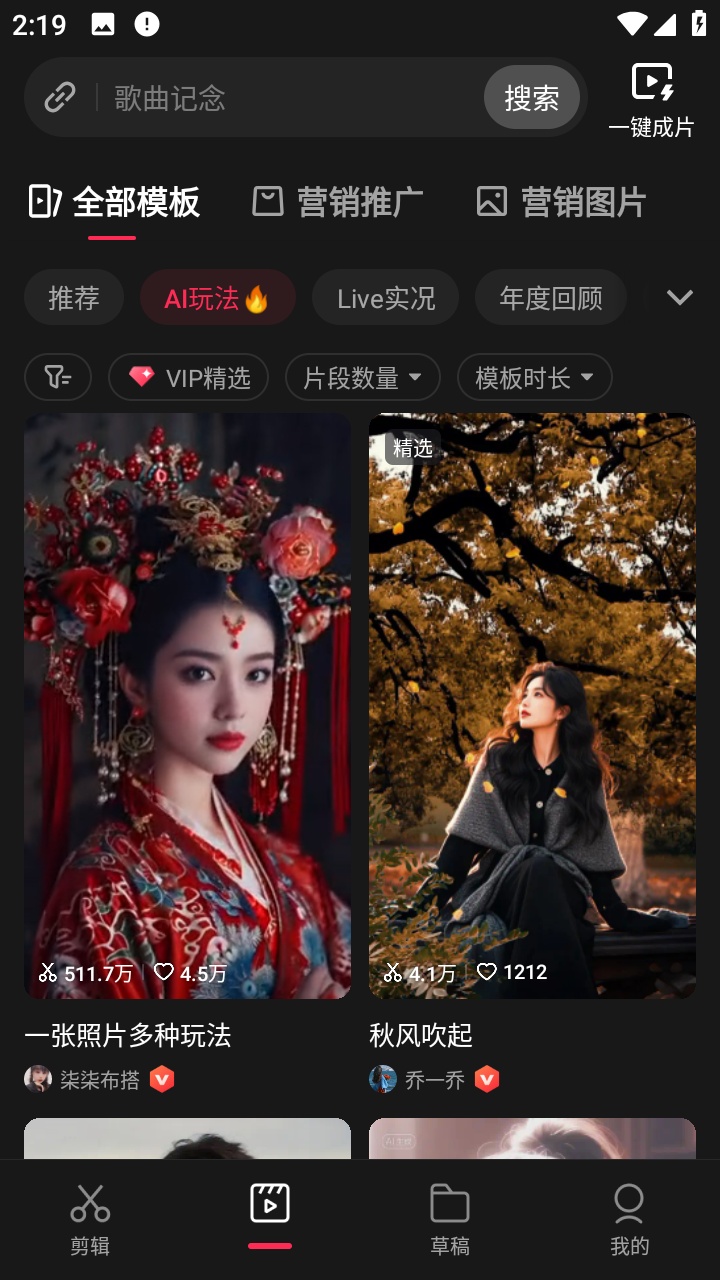Switch to the 营销图片 tab

561,202
